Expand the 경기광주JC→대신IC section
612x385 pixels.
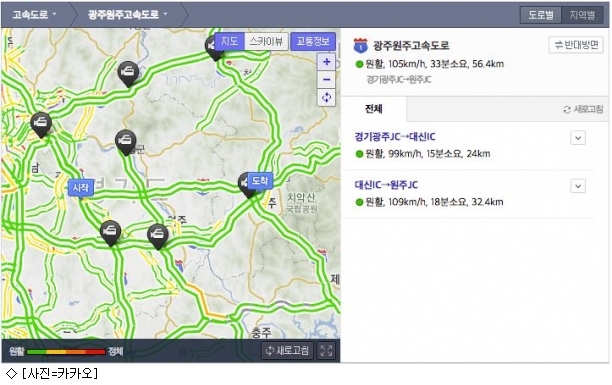pyautogui.click(x=578, y=138)
